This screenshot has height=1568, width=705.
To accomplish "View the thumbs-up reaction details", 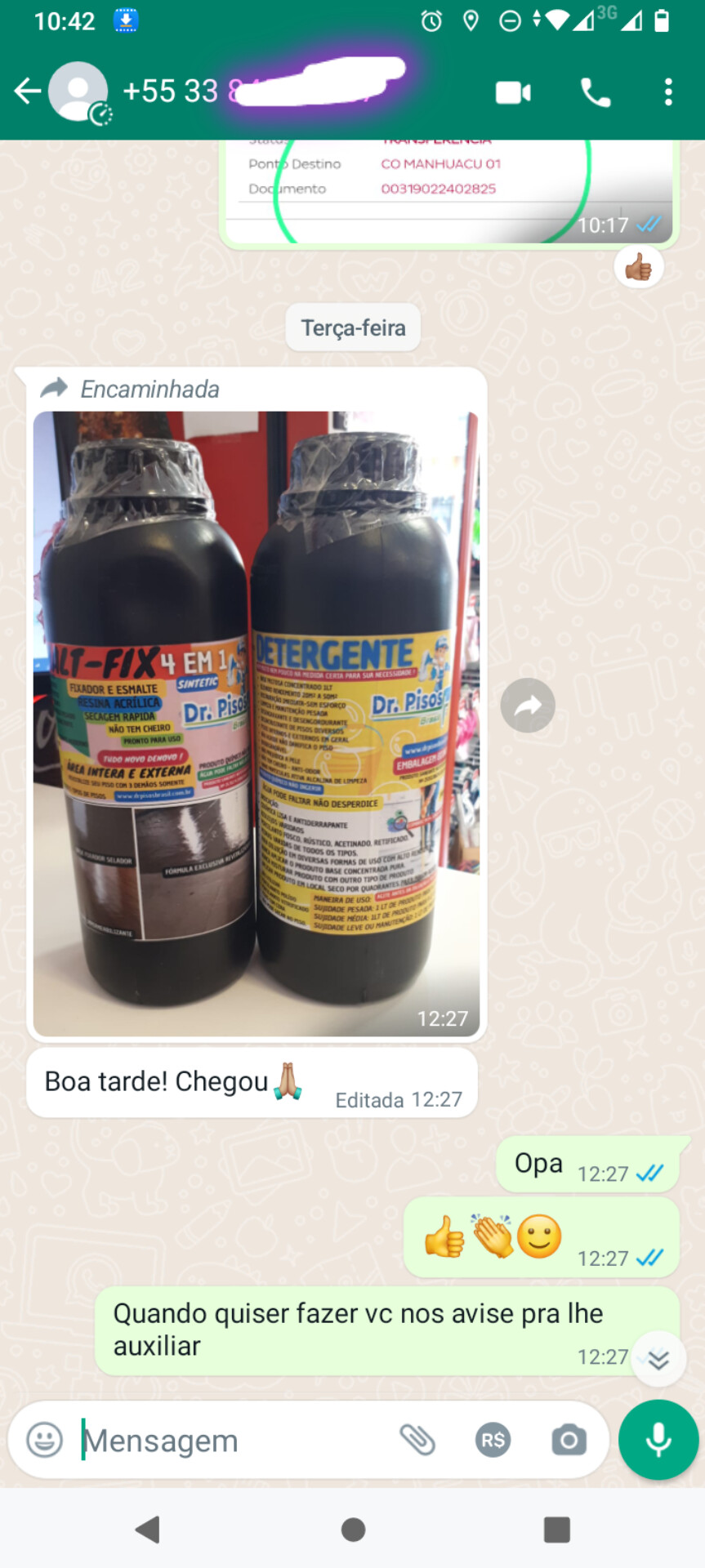I will tap(638, 267).
